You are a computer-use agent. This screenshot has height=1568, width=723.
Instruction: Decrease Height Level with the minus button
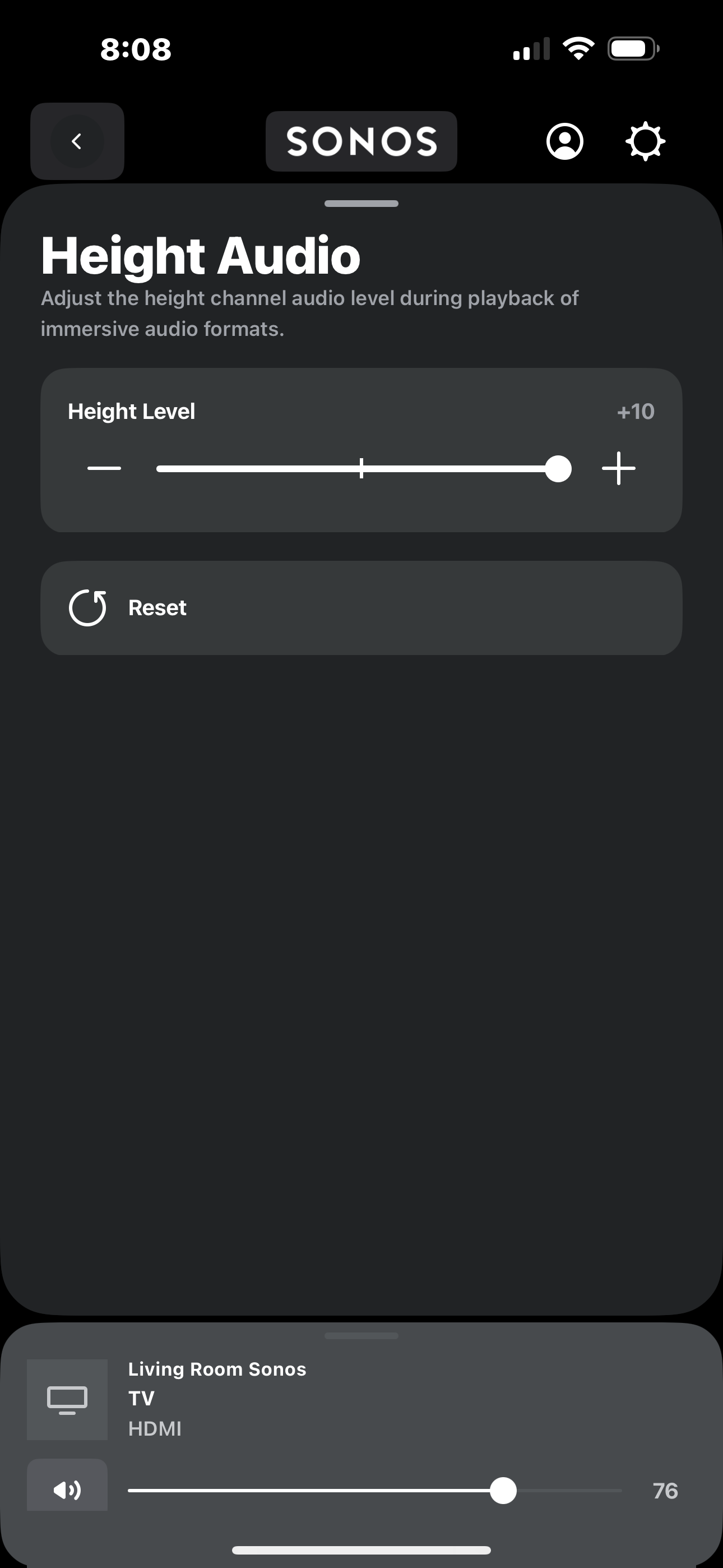pyautogui.click(x=104, y=468)
